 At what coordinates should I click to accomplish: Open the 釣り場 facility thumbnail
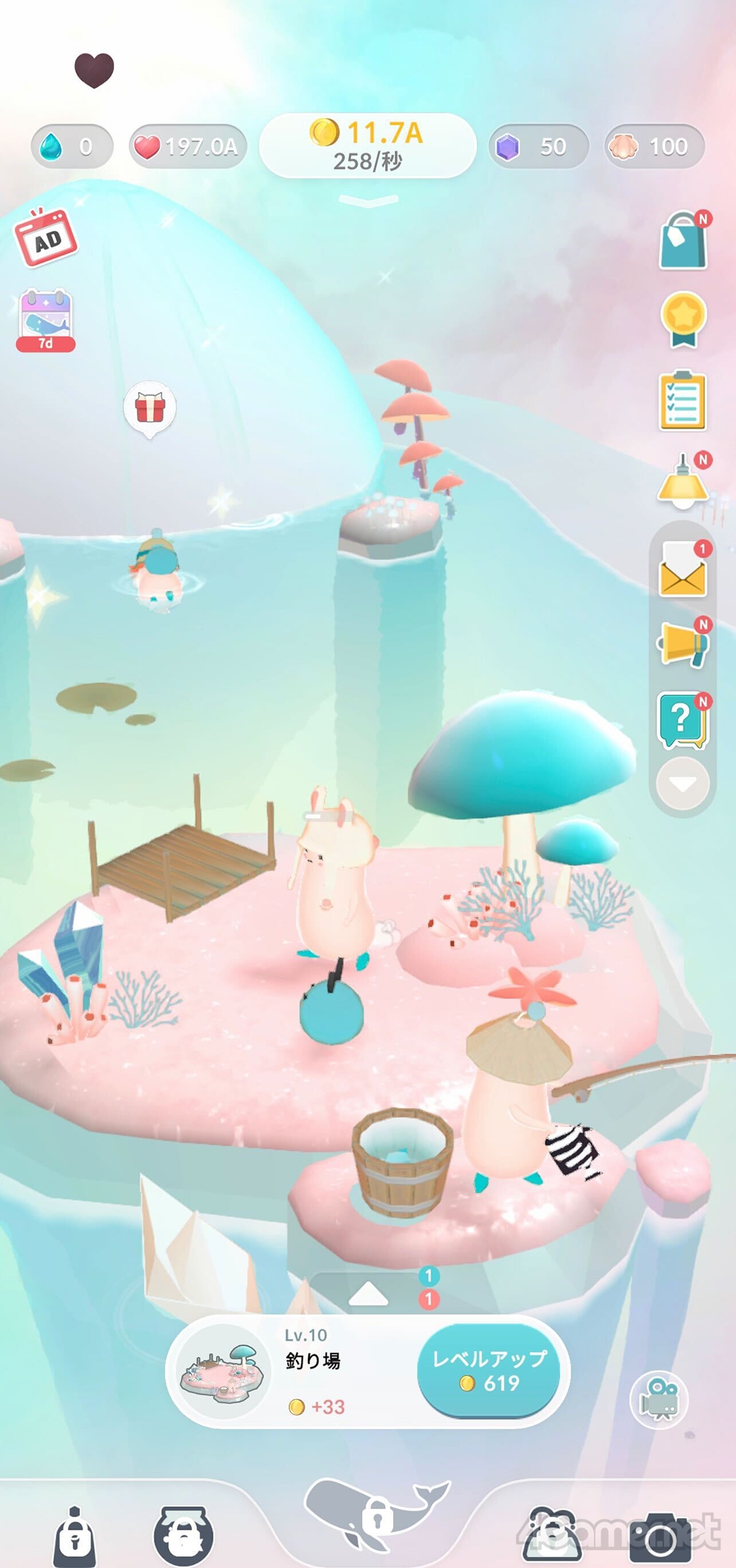pyautogui.click(x=225, y=1371)
